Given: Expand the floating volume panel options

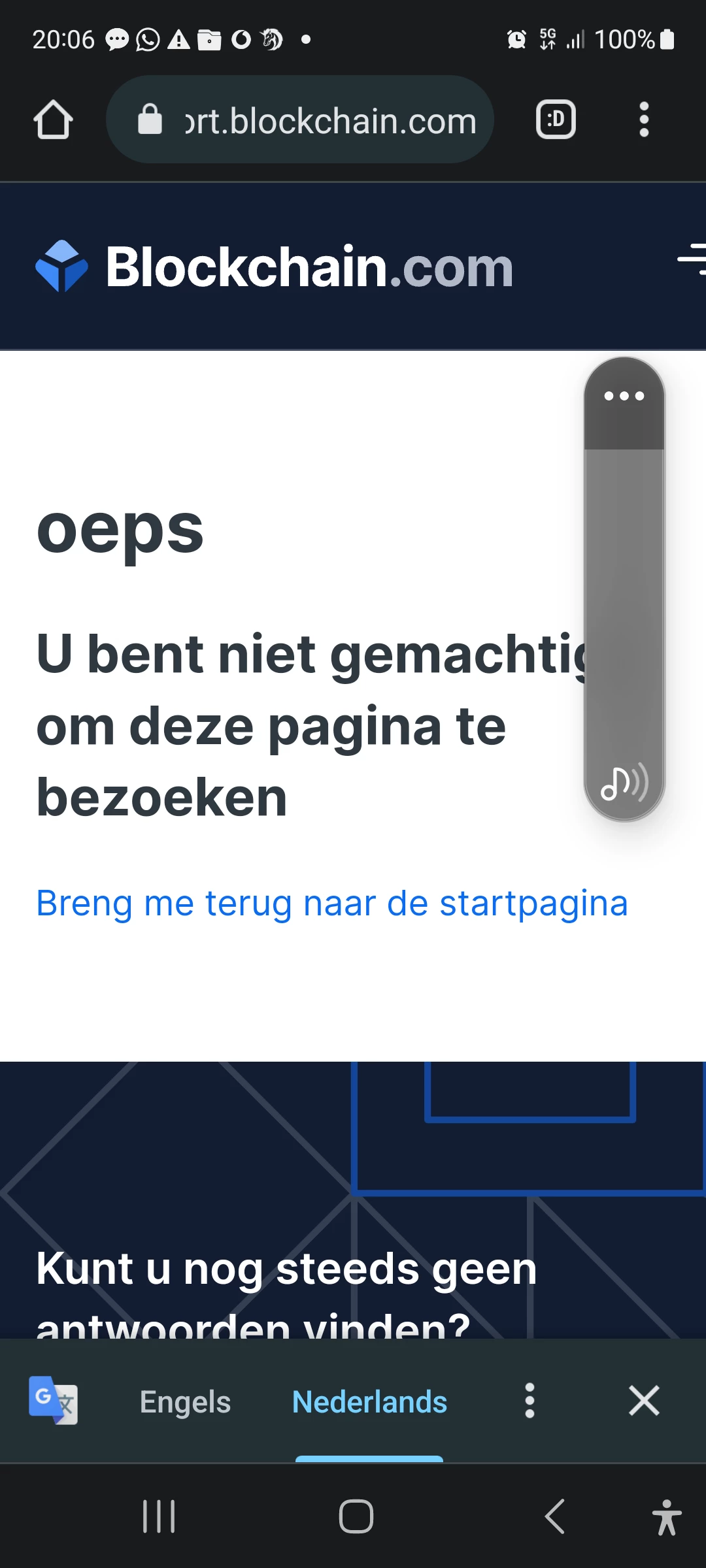Looking at the screenshot, I should [624, 396].
